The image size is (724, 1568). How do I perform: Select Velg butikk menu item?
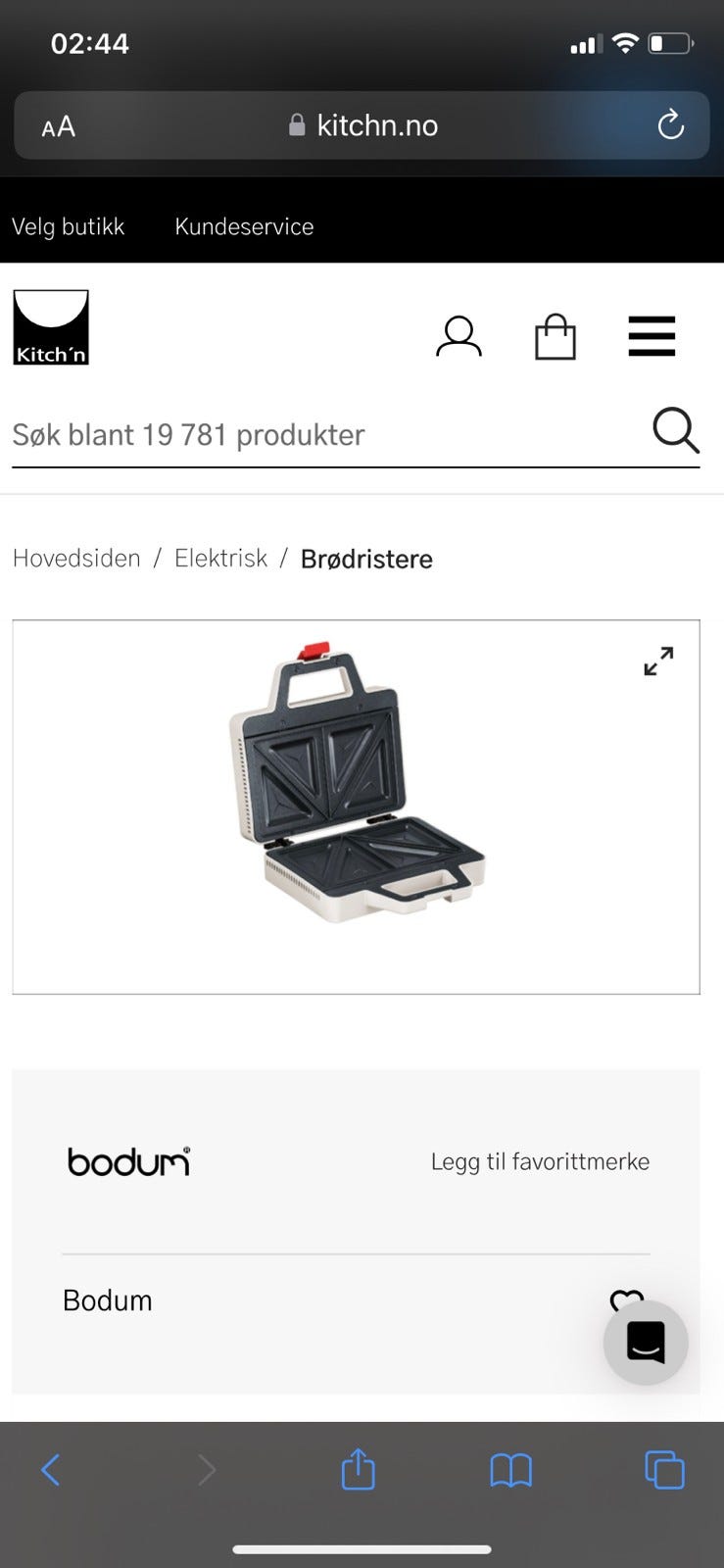click(x=69, y=226)
